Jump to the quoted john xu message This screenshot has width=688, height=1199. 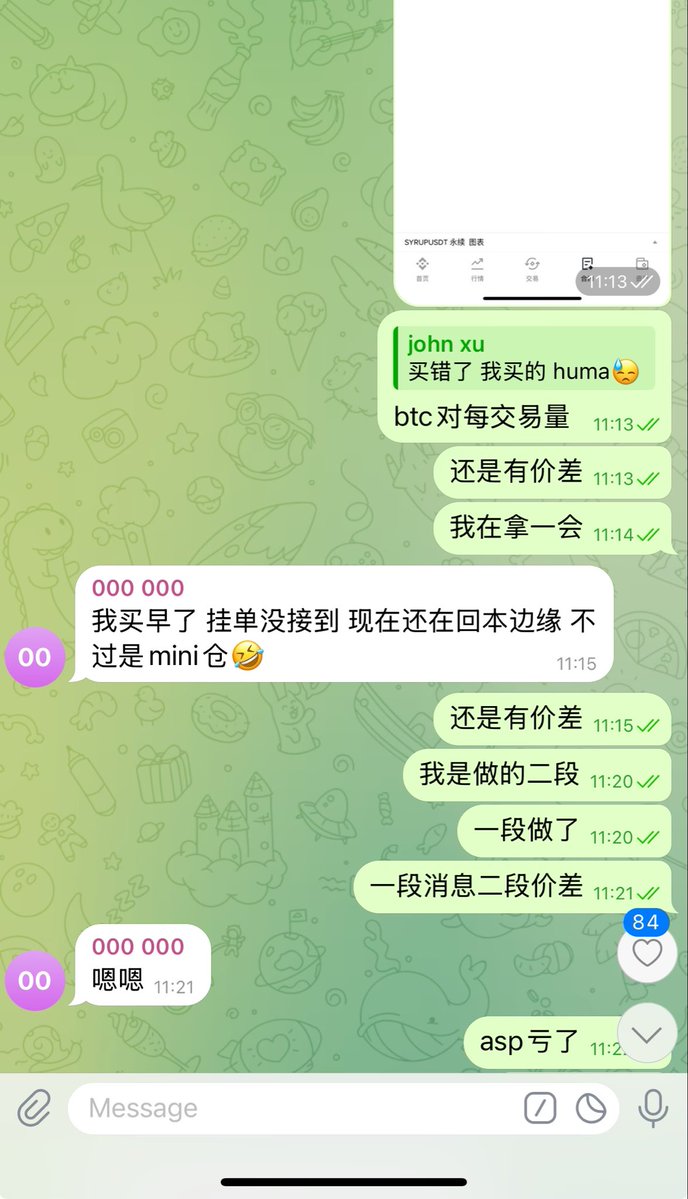tap(524, 359)
